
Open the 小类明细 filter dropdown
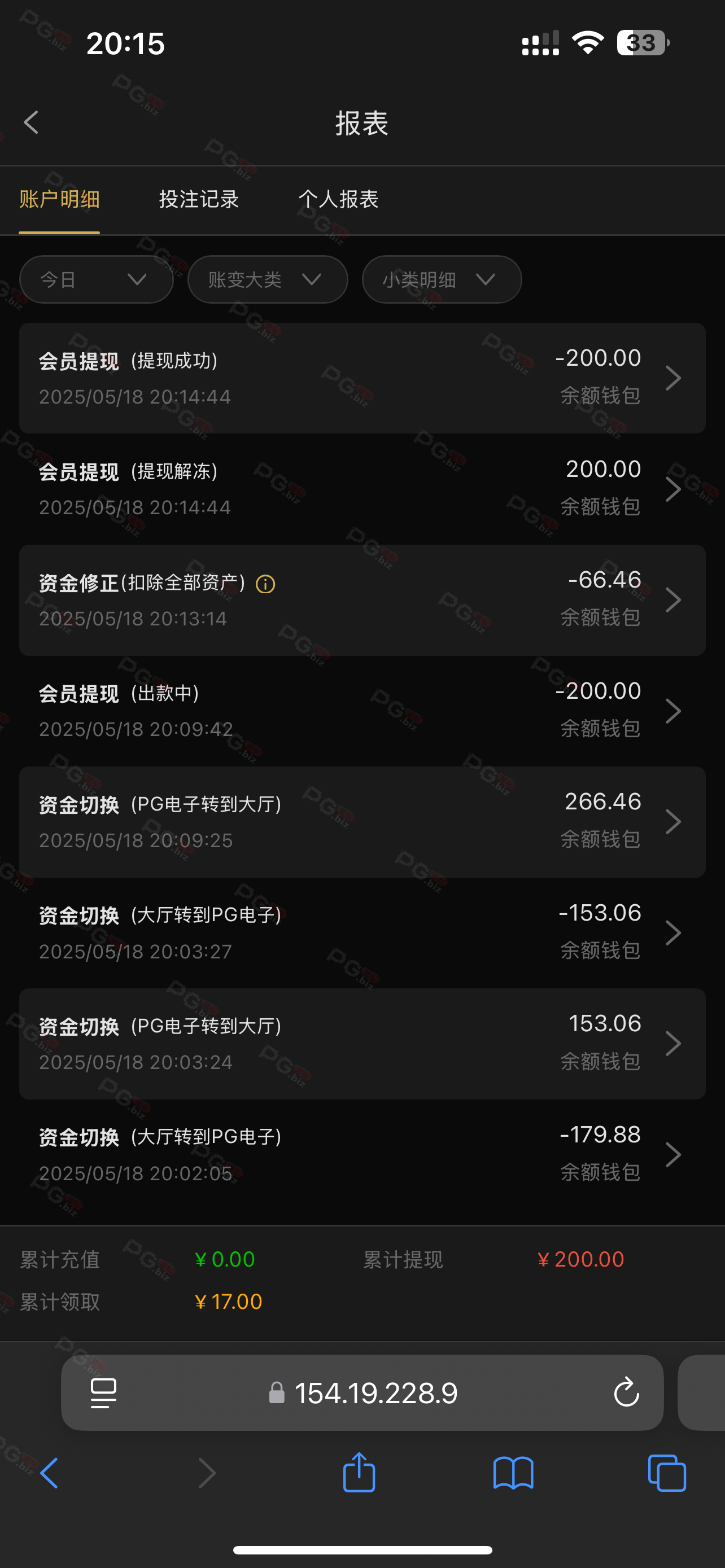pos(442,279)
